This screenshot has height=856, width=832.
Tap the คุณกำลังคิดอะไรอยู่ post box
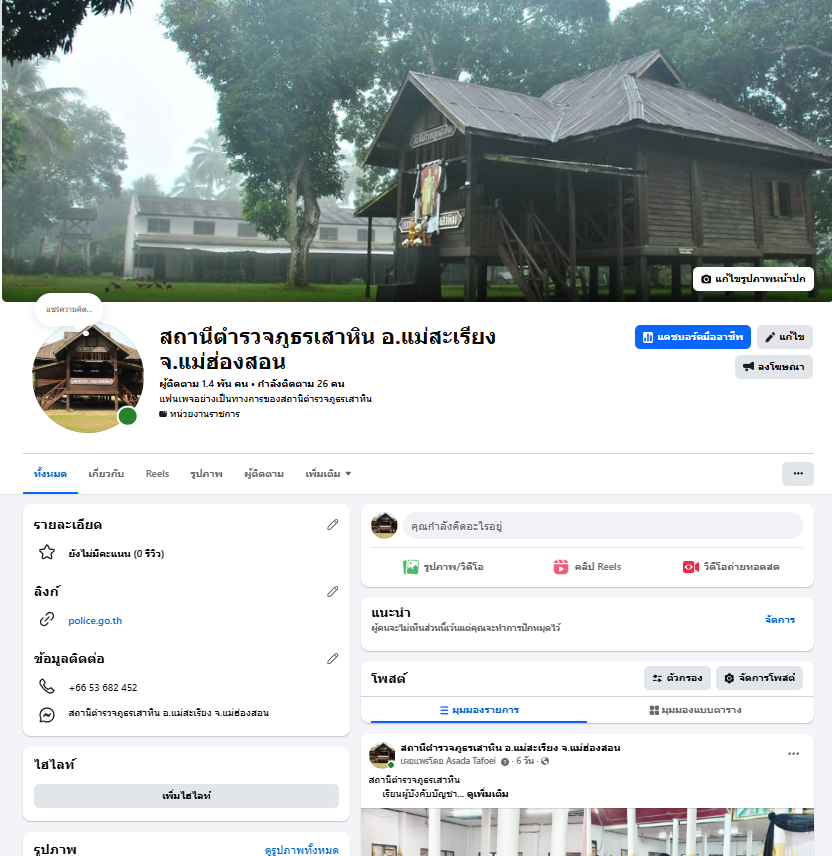[x=603, y=526]
